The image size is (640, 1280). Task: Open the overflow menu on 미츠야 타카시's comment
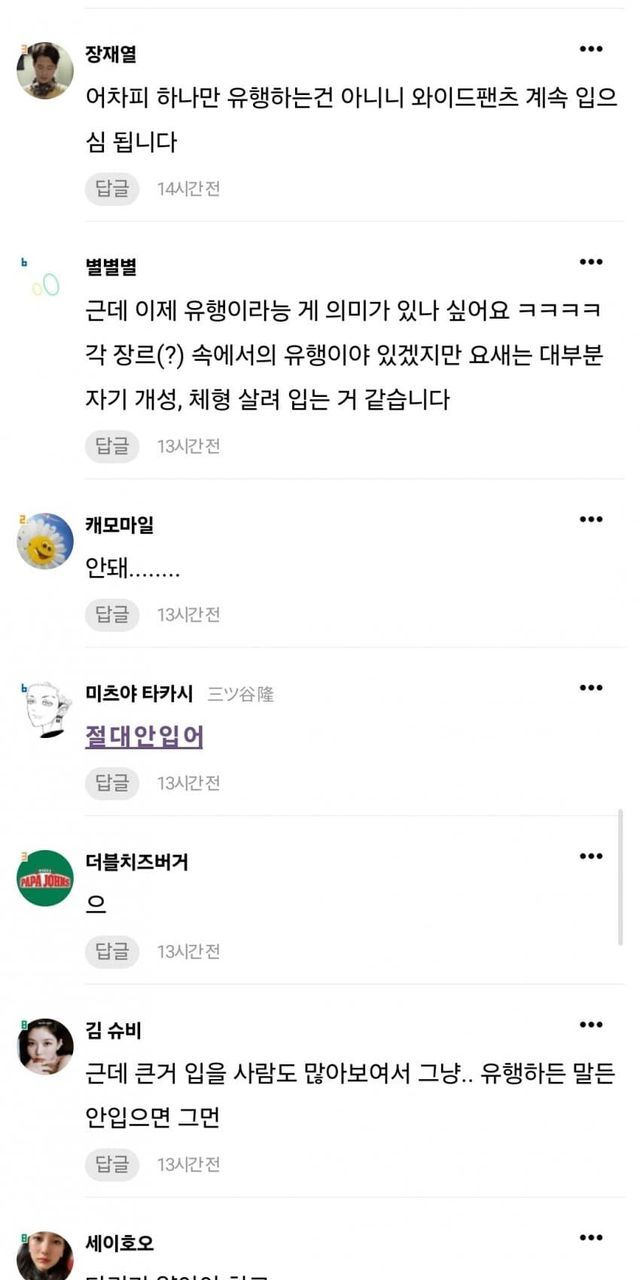591,688
